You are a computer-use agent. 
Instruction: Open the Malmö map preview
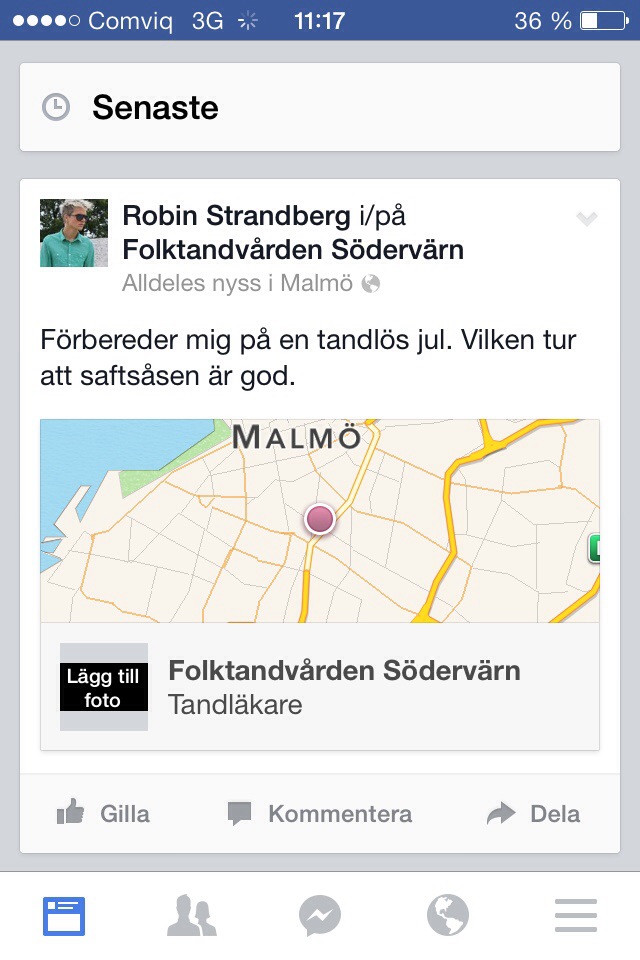click(x=320, y=520)
